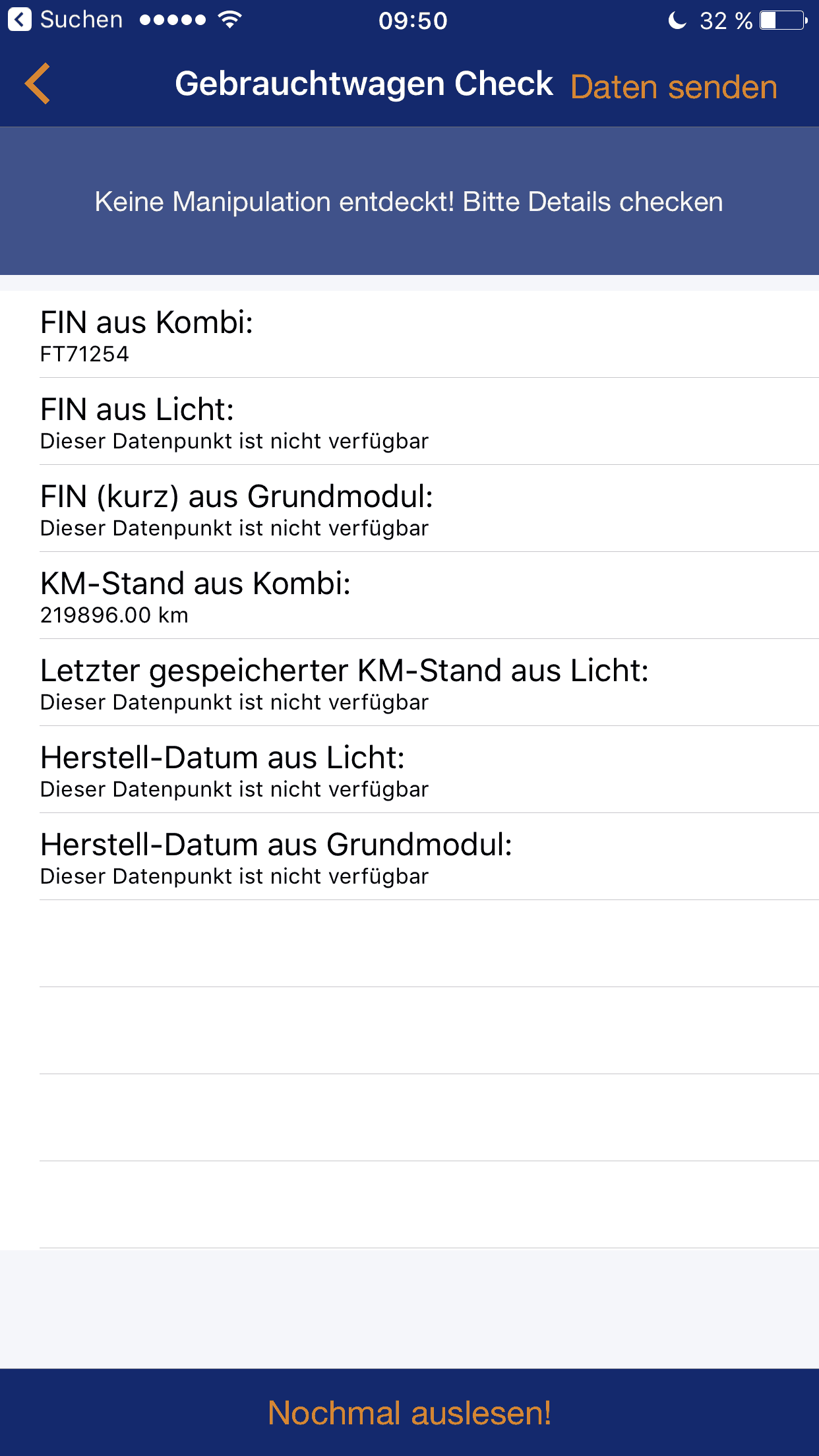
Task: Go back using the orange arrow
Action: [x=38, y=84]
